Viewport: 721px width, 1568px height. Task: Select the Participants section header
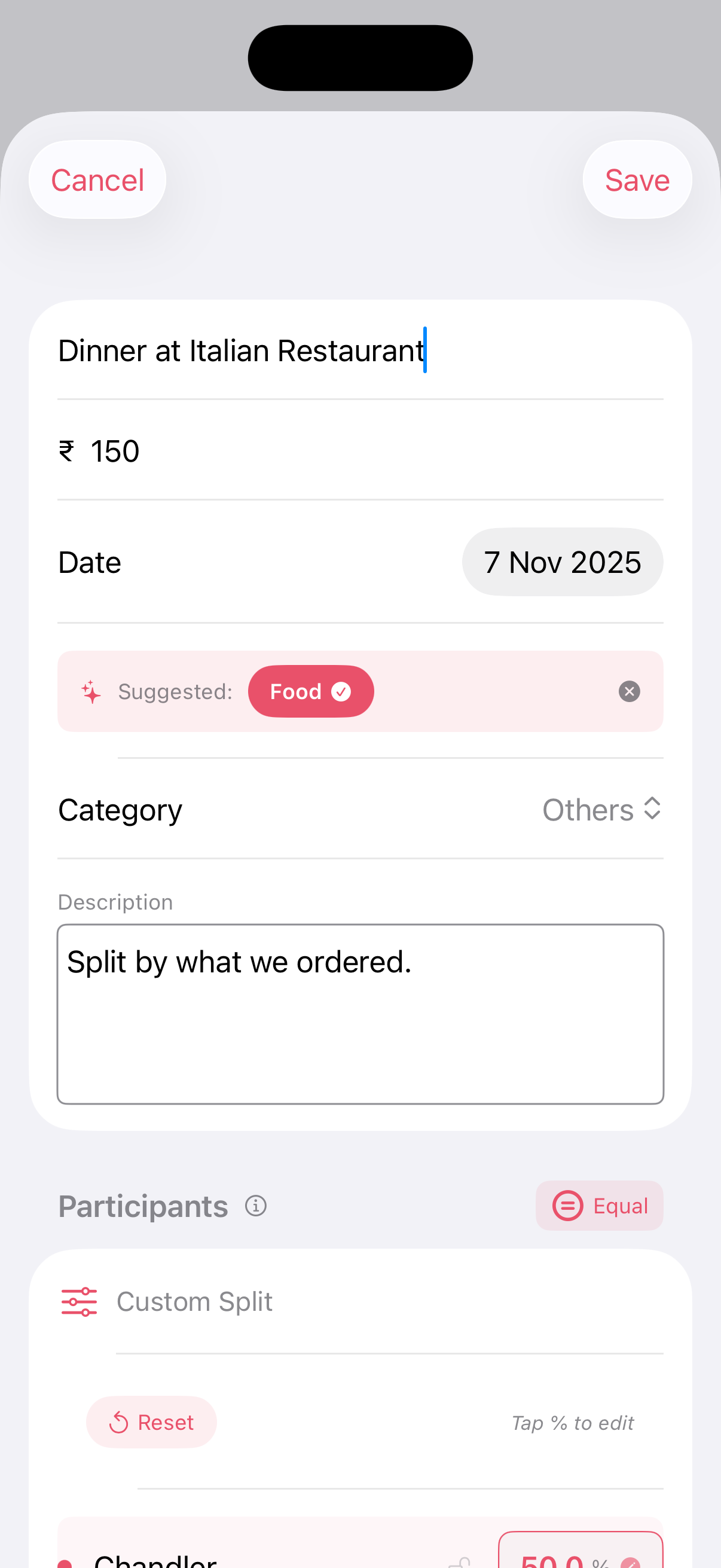tap(142, 1205)
